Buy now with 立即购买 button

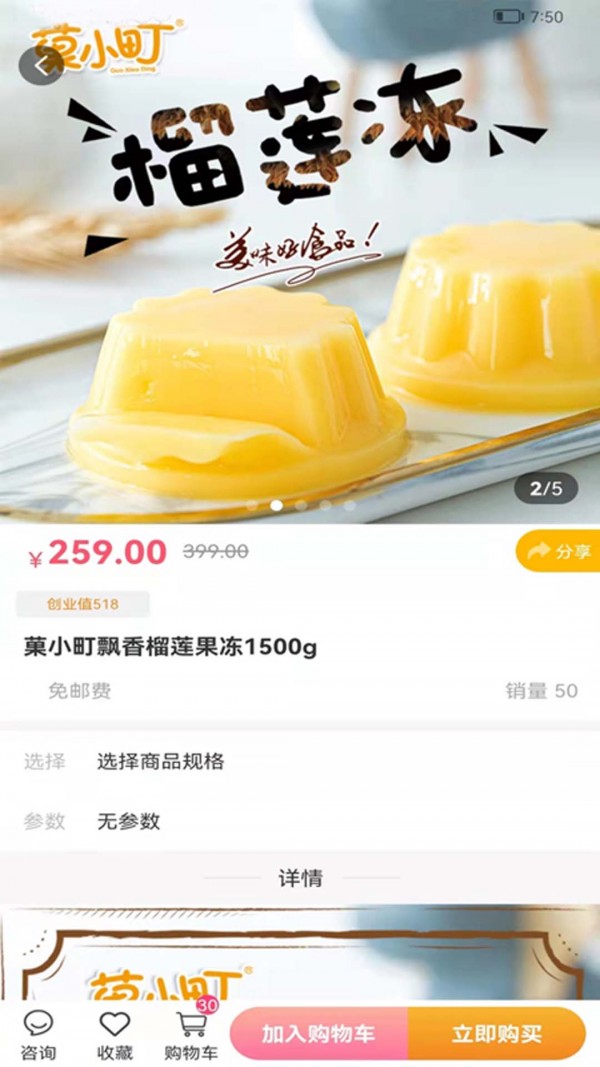[497, 1034]
